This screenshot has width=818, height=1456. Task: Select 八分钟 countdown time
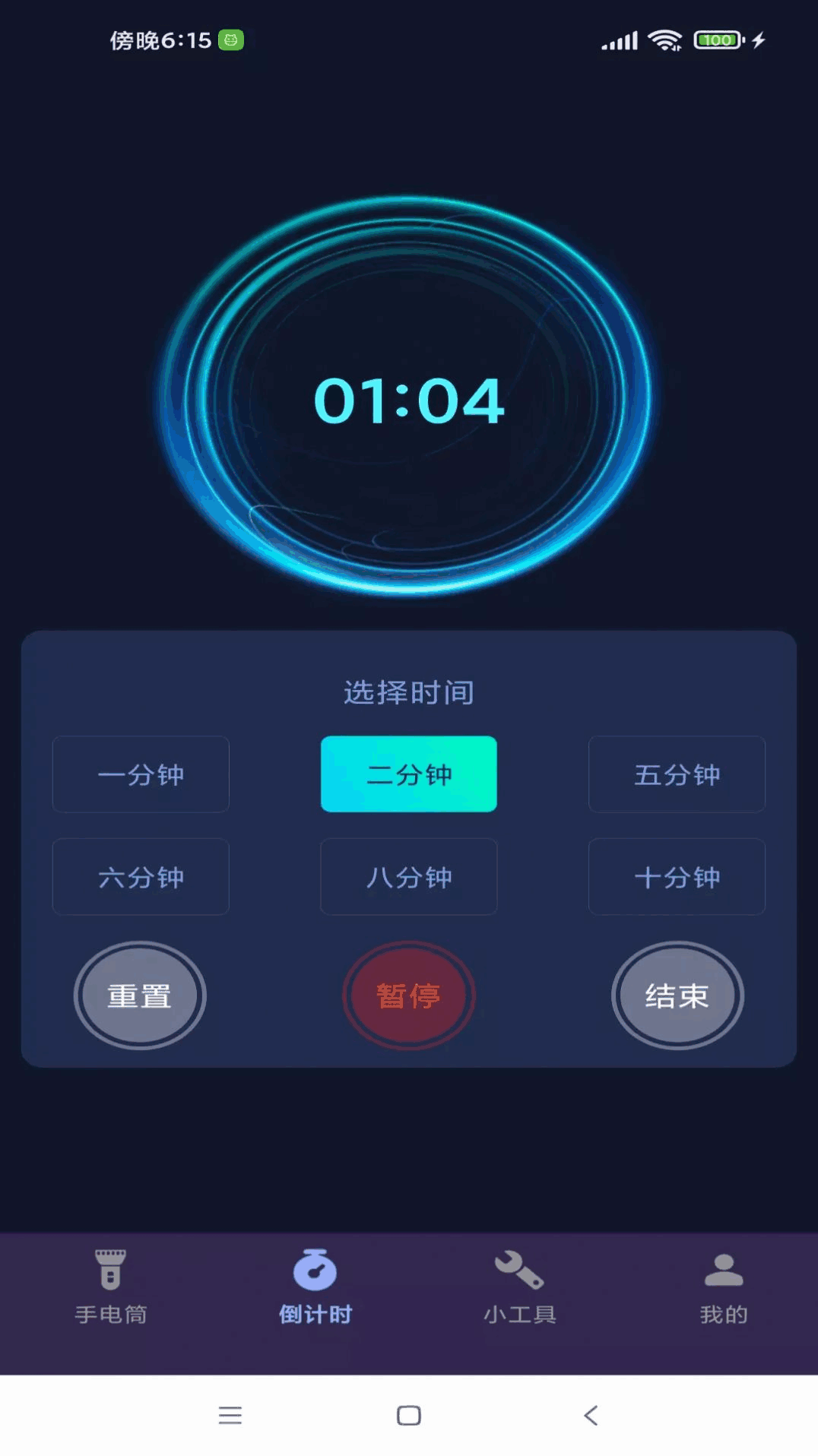tap(409, 877)
